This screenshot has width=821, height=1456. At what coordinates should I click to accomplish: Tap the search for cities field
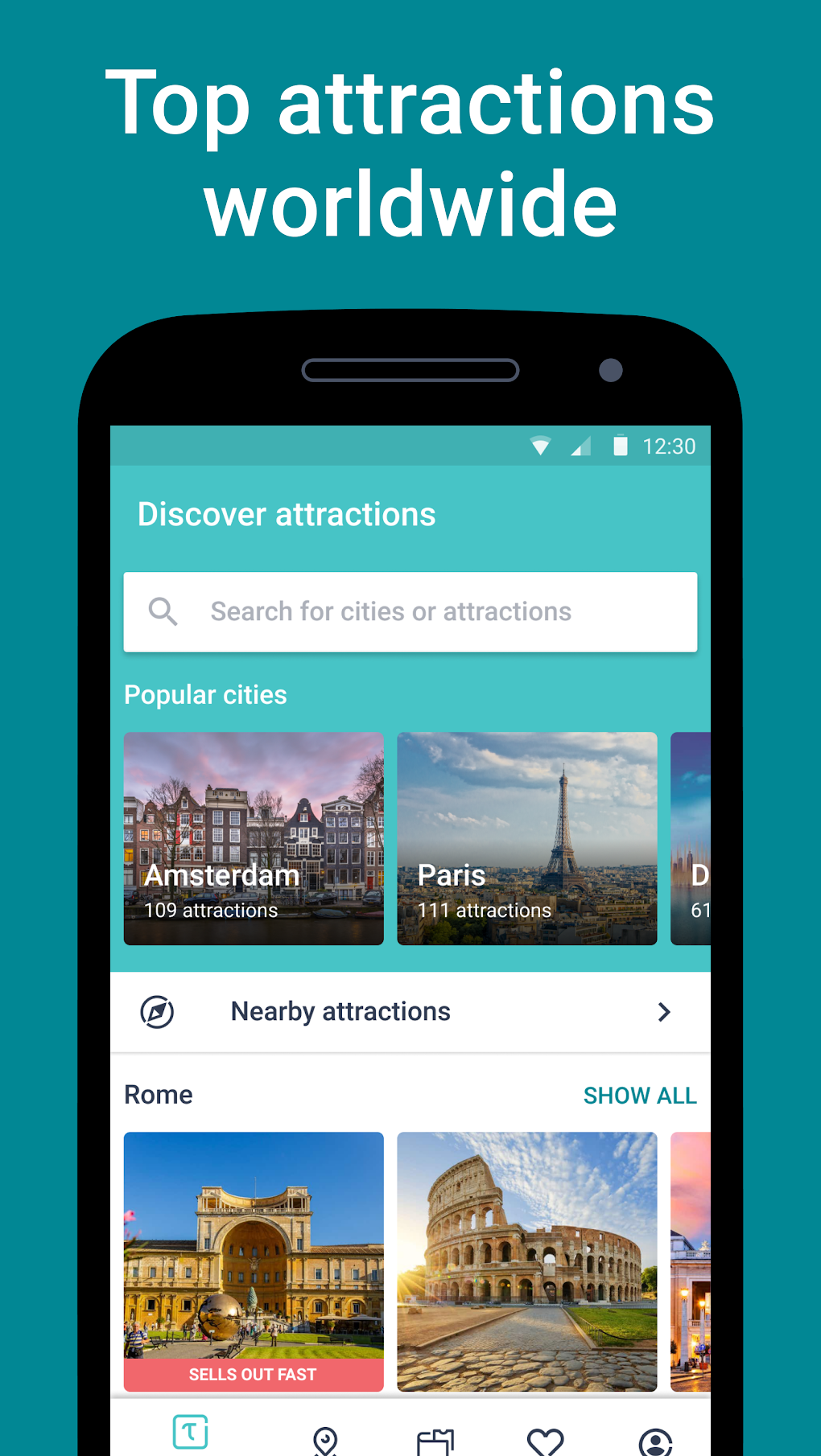tap(410, 611)
